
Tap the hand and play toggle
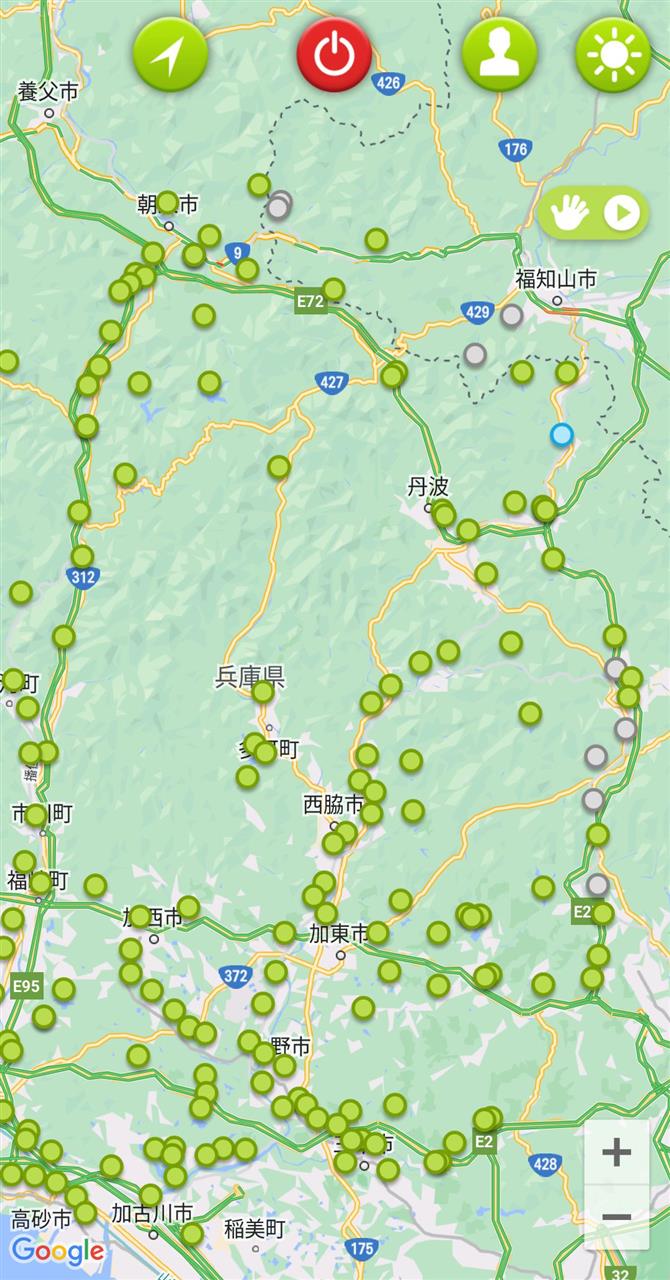[x=594, y=213]
